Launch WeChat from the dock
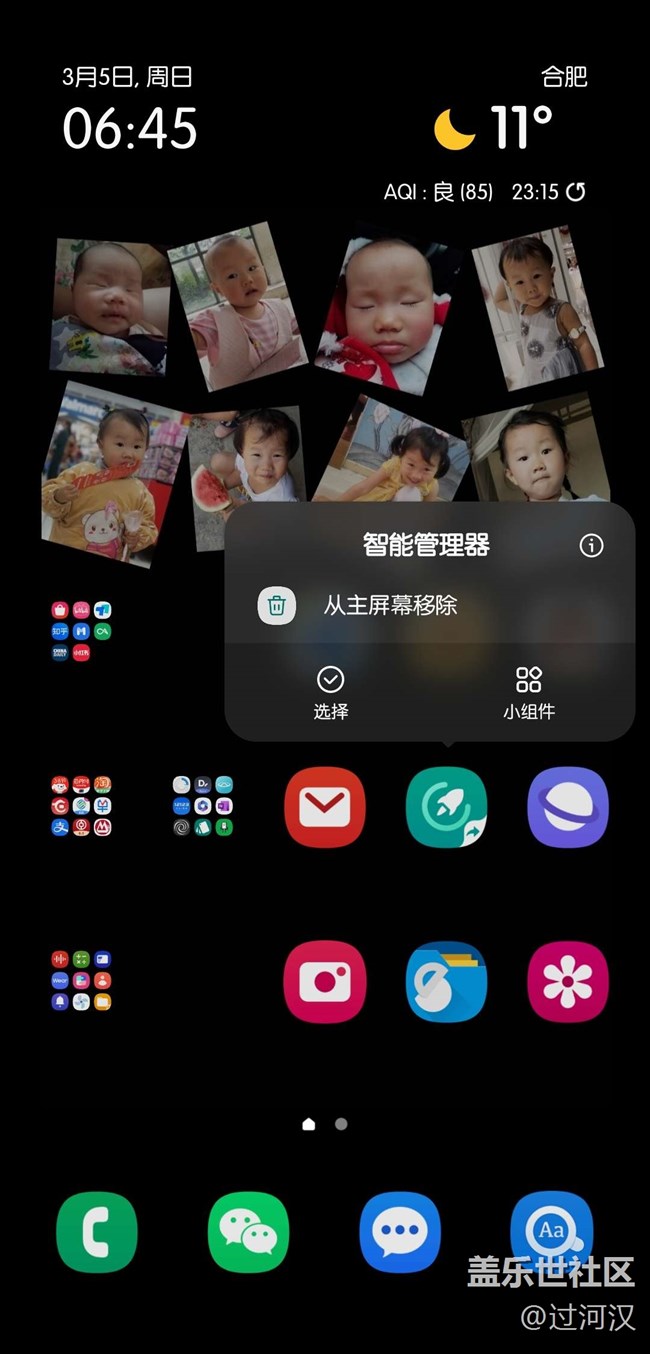The width and height of the screenshot is (650, 1354). click(x=248, y=1232)
